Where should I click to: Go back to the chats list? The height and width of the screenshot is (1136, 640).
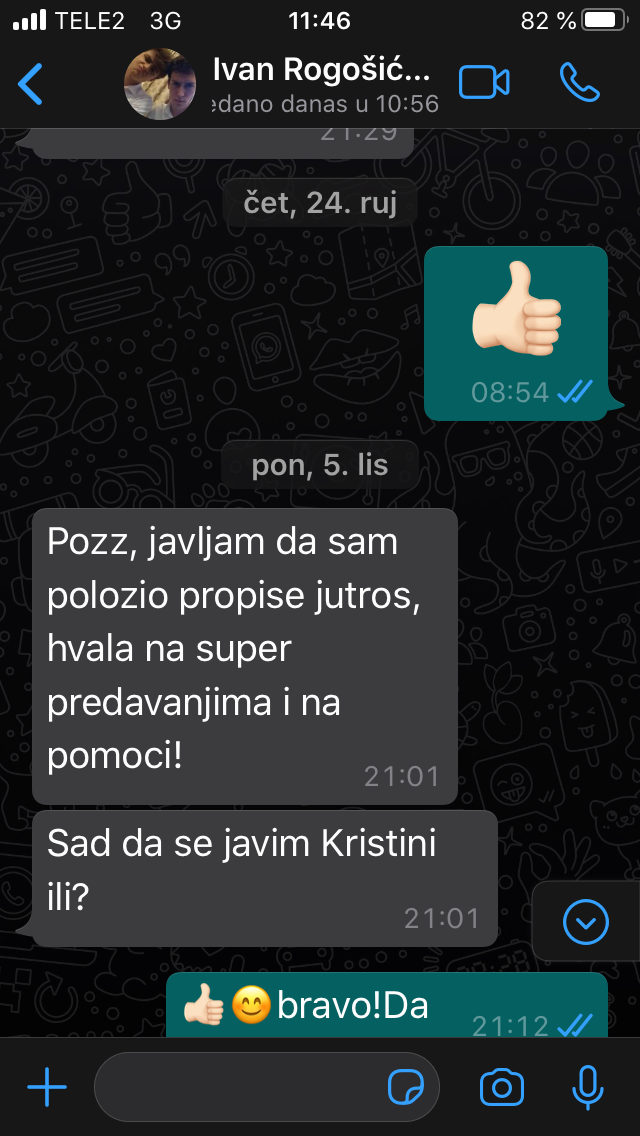pos(31,84)
